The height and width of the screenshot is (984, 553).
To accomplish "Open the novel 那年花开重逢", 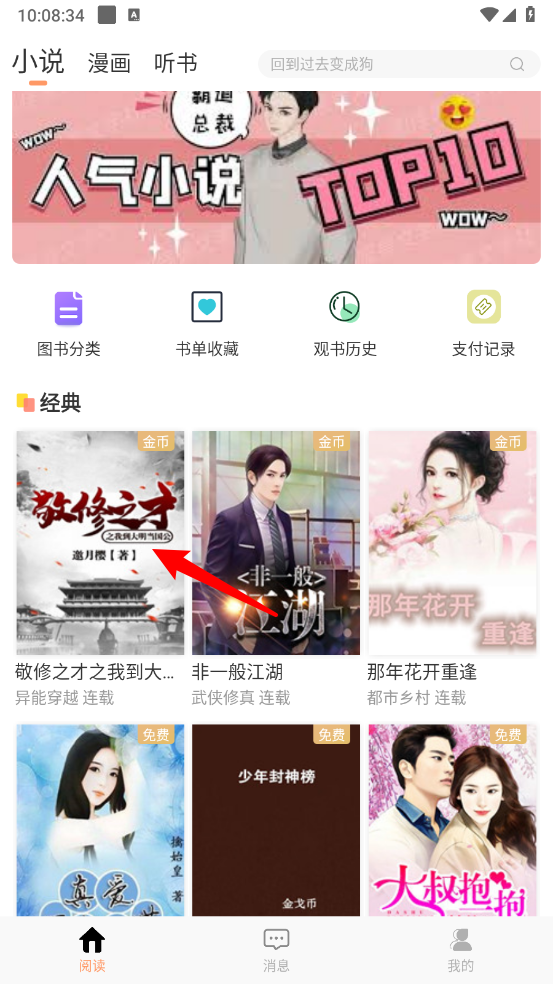I will (x=452, y=569).
